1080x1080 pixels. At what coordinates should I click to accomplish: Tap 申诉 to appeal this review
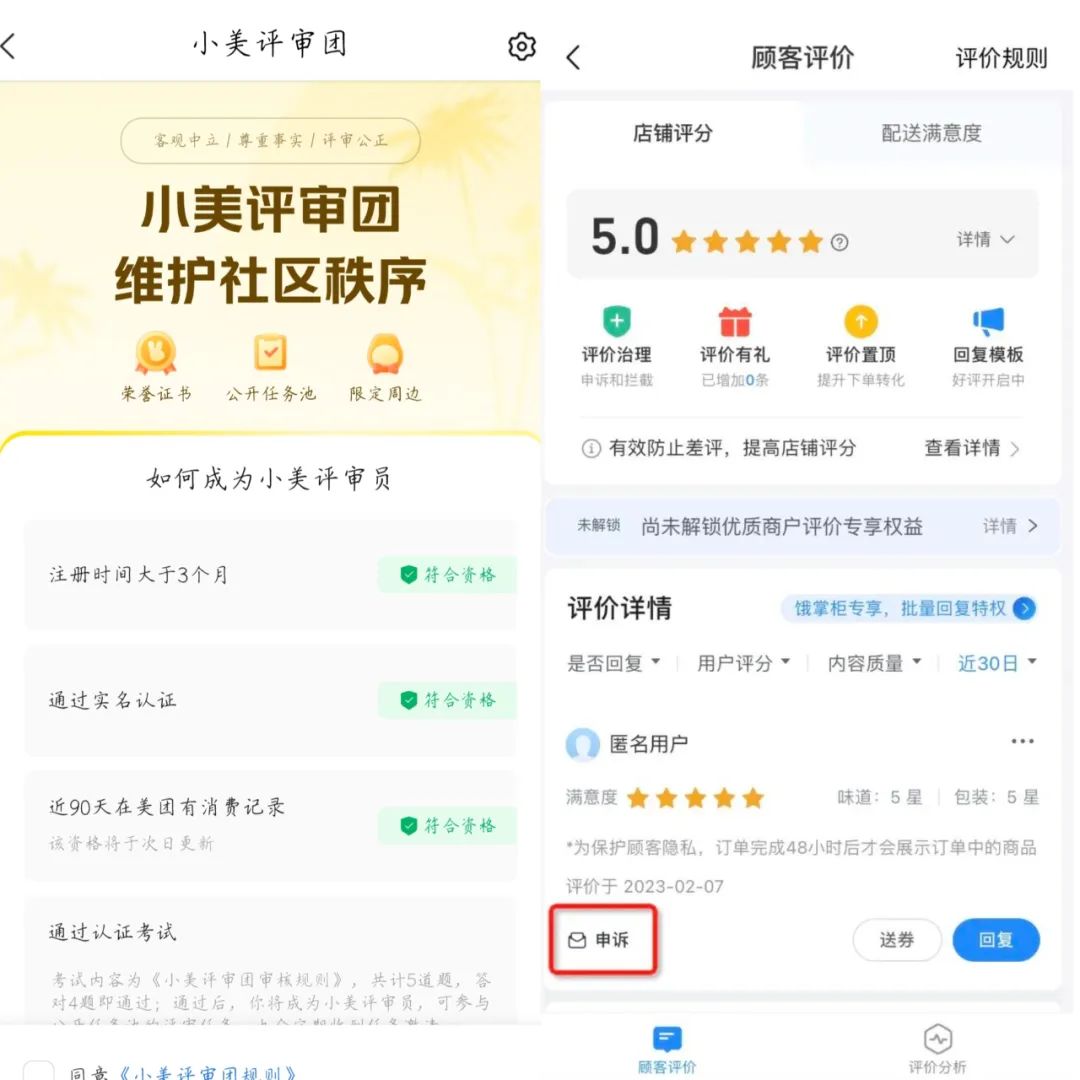click(x=601, y=940)
